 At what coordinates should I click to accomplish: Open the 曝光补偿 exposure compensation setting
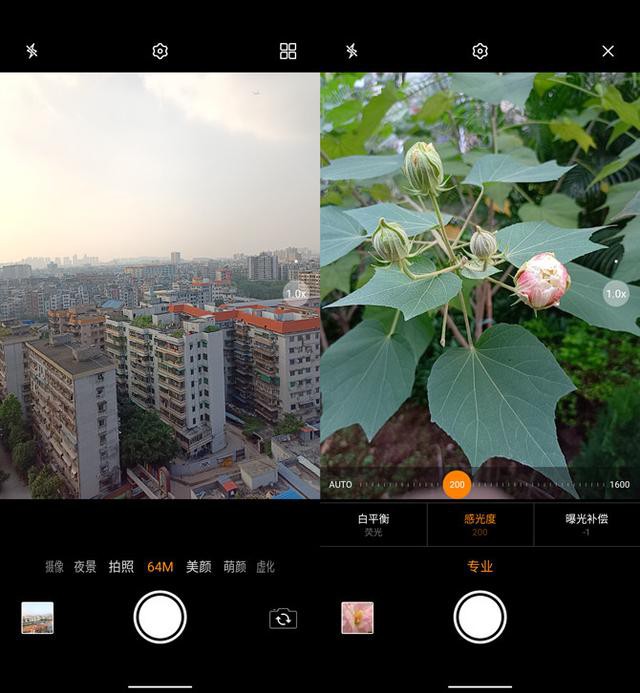click(x=586, y=524)
